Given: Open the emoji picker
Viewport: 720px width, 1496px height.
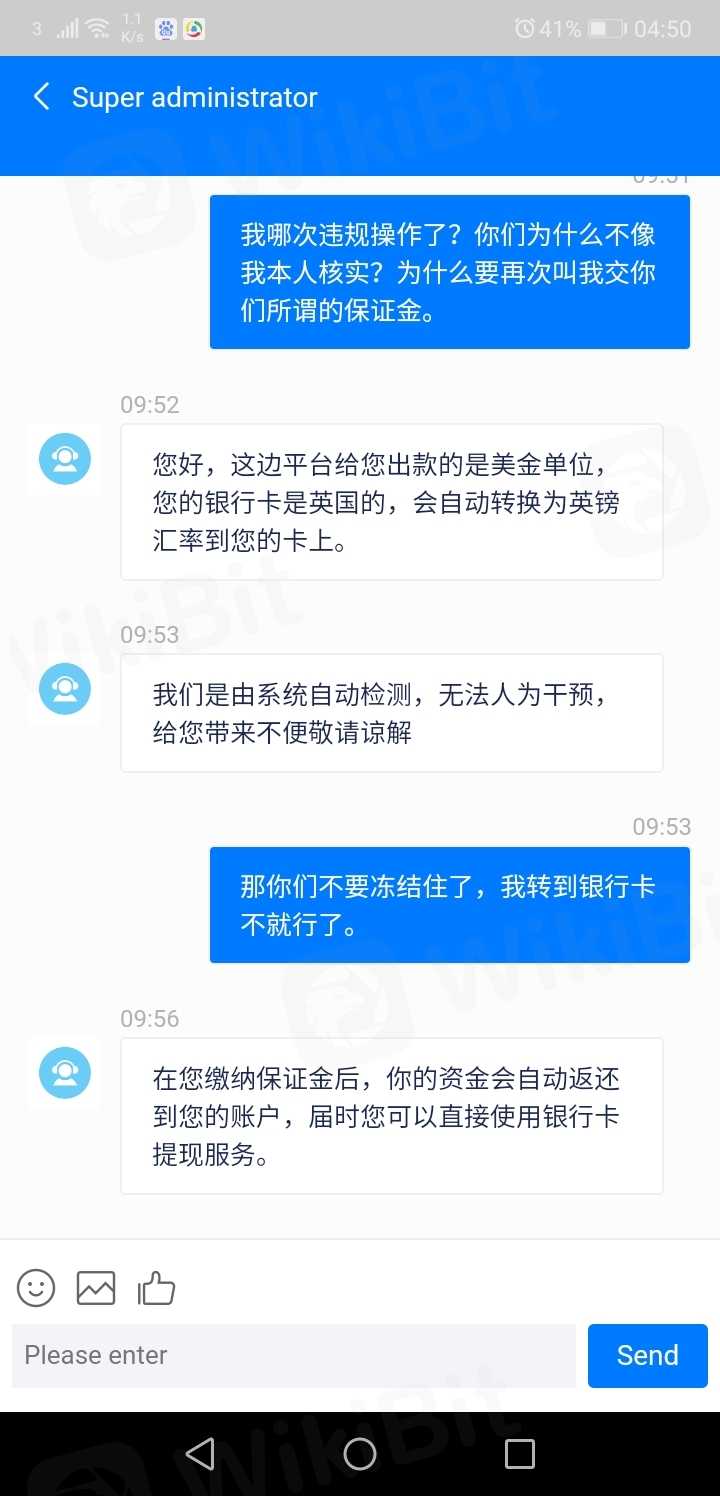Looking at the screenshot, I should tap(36, 1288).
